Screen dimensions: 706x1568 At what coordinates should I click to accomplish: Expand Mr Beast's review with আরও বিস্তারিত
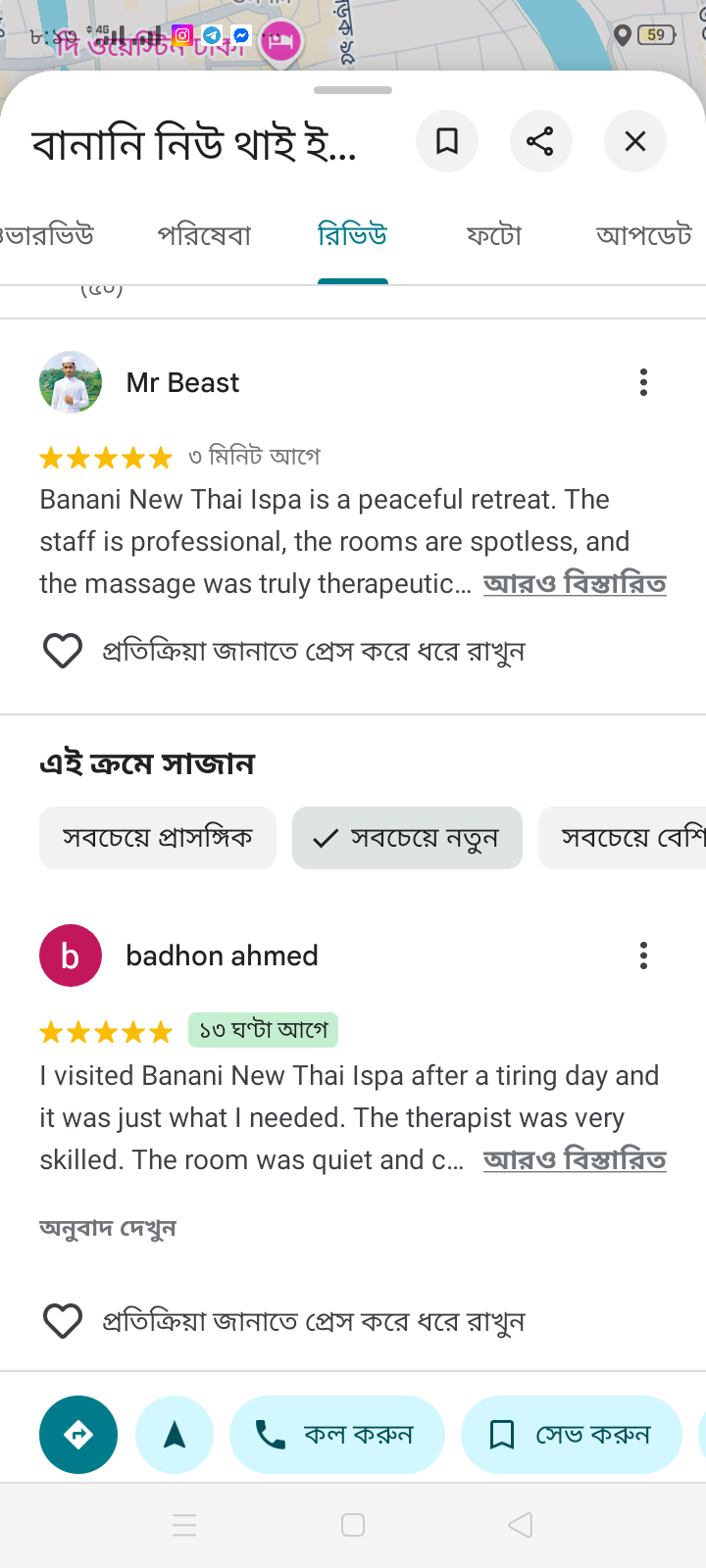pos(575,583)
